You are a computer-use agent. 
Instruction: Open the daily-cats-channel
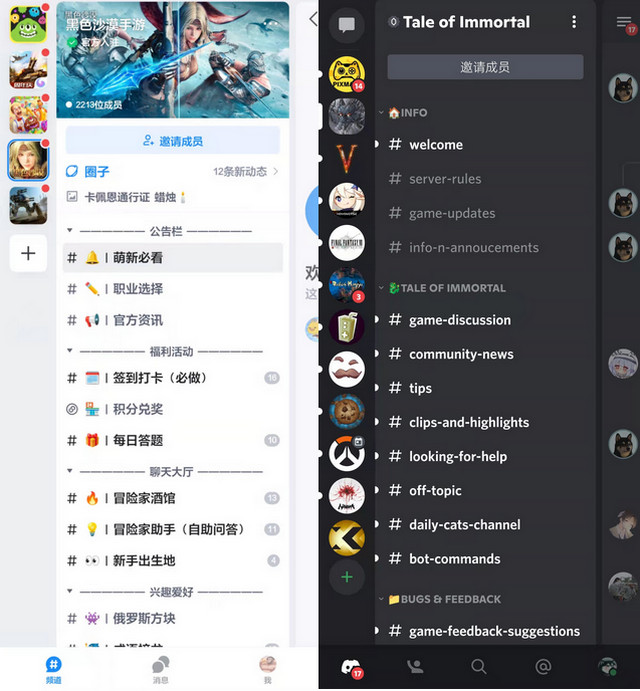point(464,524)
